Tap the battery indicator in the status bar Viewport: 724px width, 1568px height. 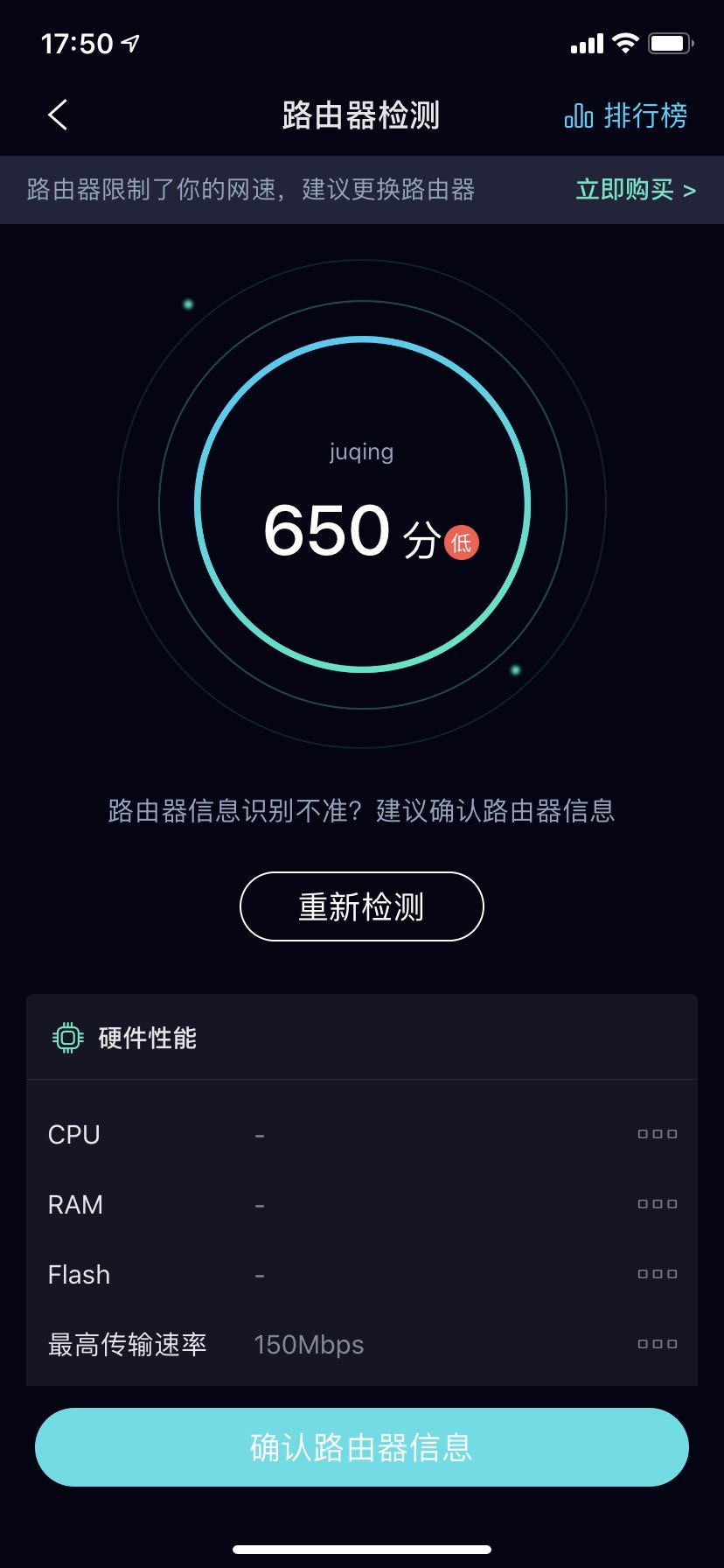pyautogui.click(x=672, y=42)
